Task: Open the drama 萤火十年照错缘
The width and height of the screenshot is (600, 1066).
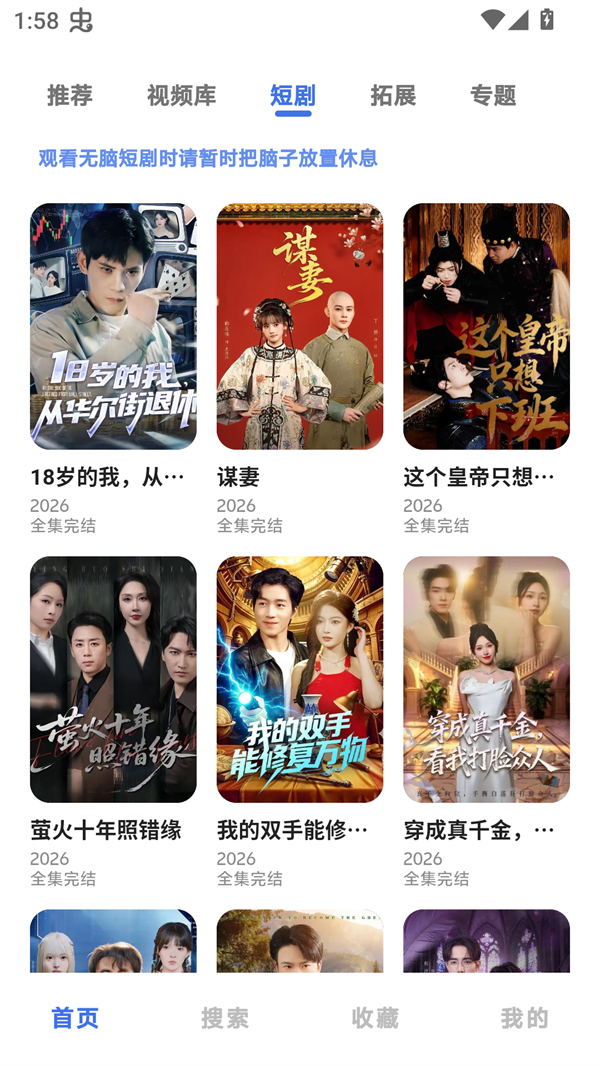Action: pyautogui.click(x=113, y=679)
